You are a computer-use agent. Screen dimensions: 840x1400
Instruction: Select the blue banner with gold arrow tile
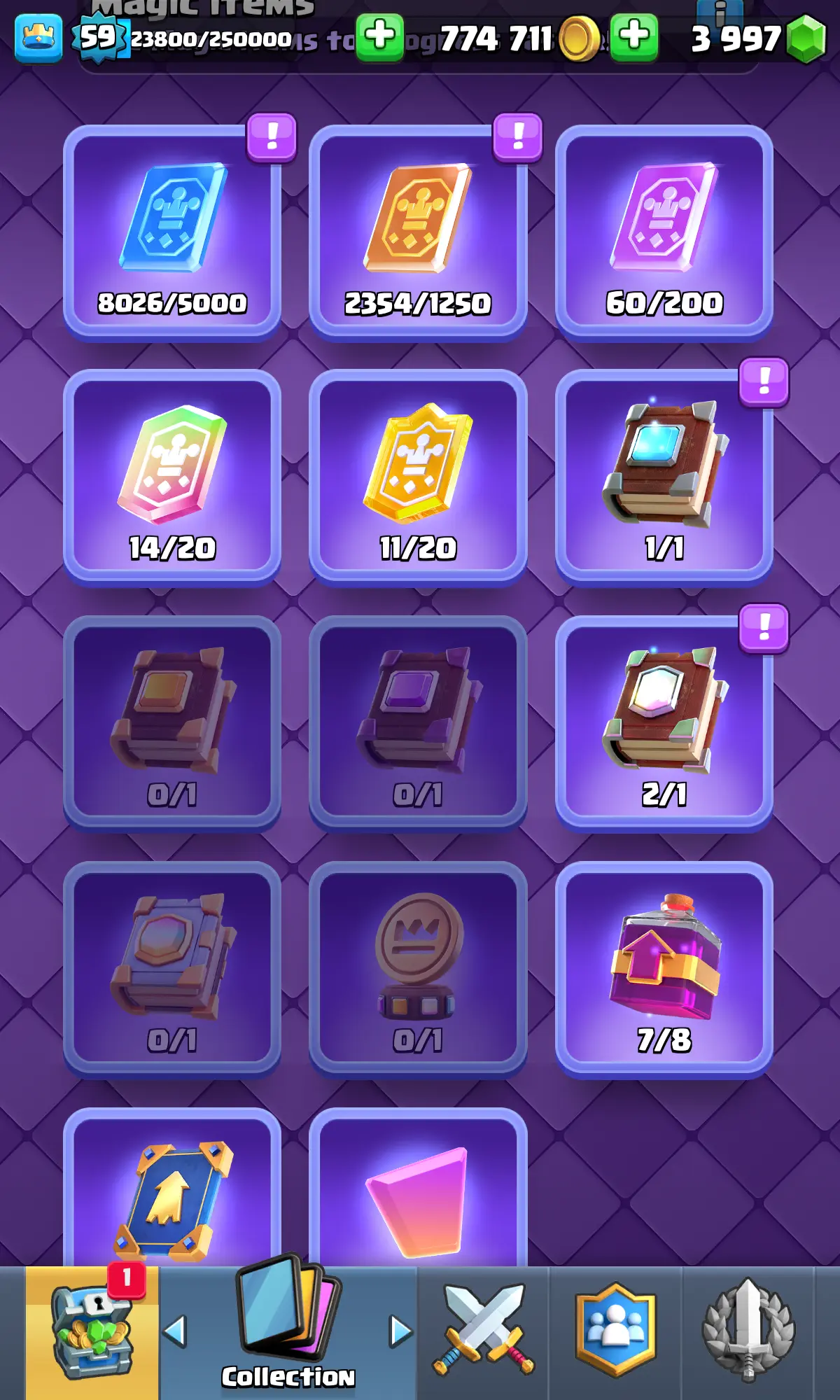(x=172, y=1190)
